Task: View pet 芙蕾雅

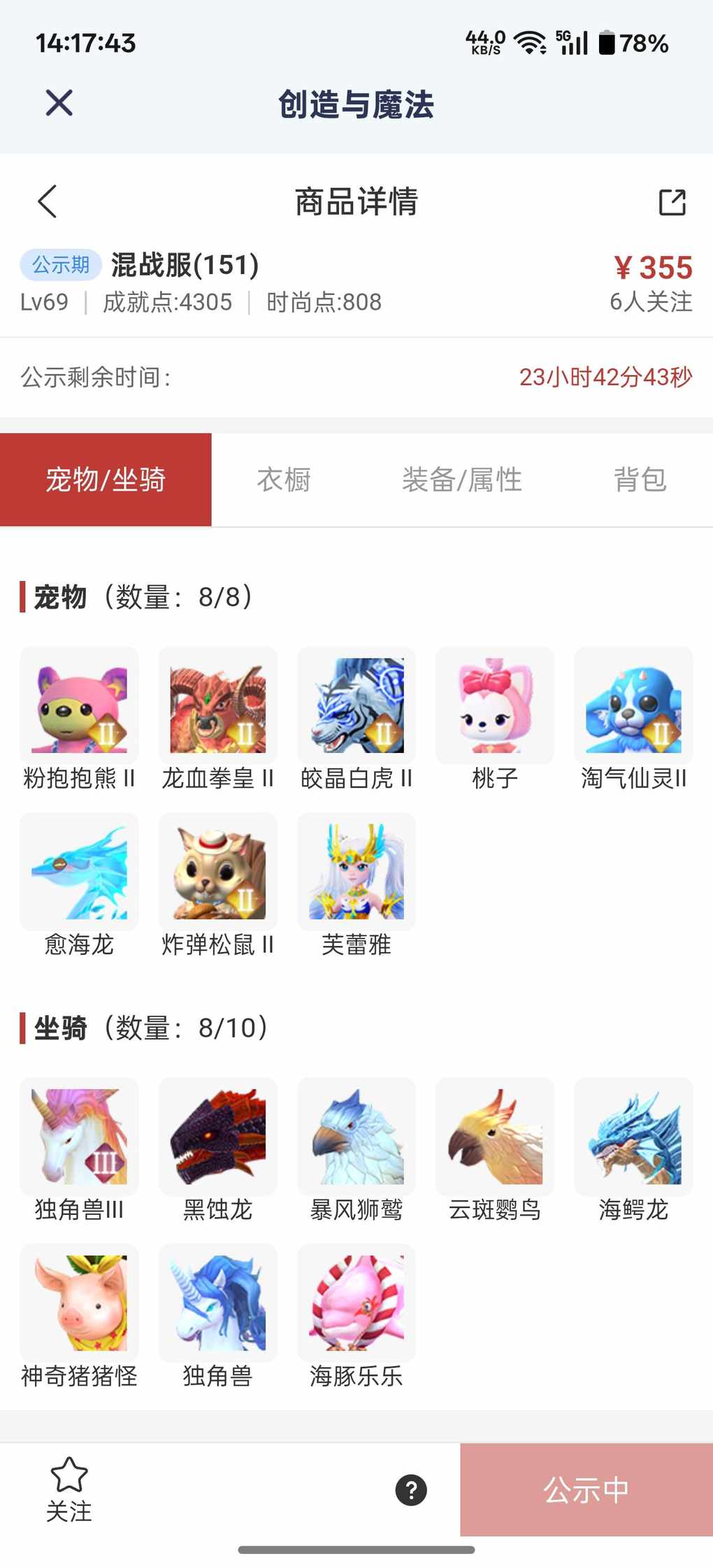Action: point(356,872)
